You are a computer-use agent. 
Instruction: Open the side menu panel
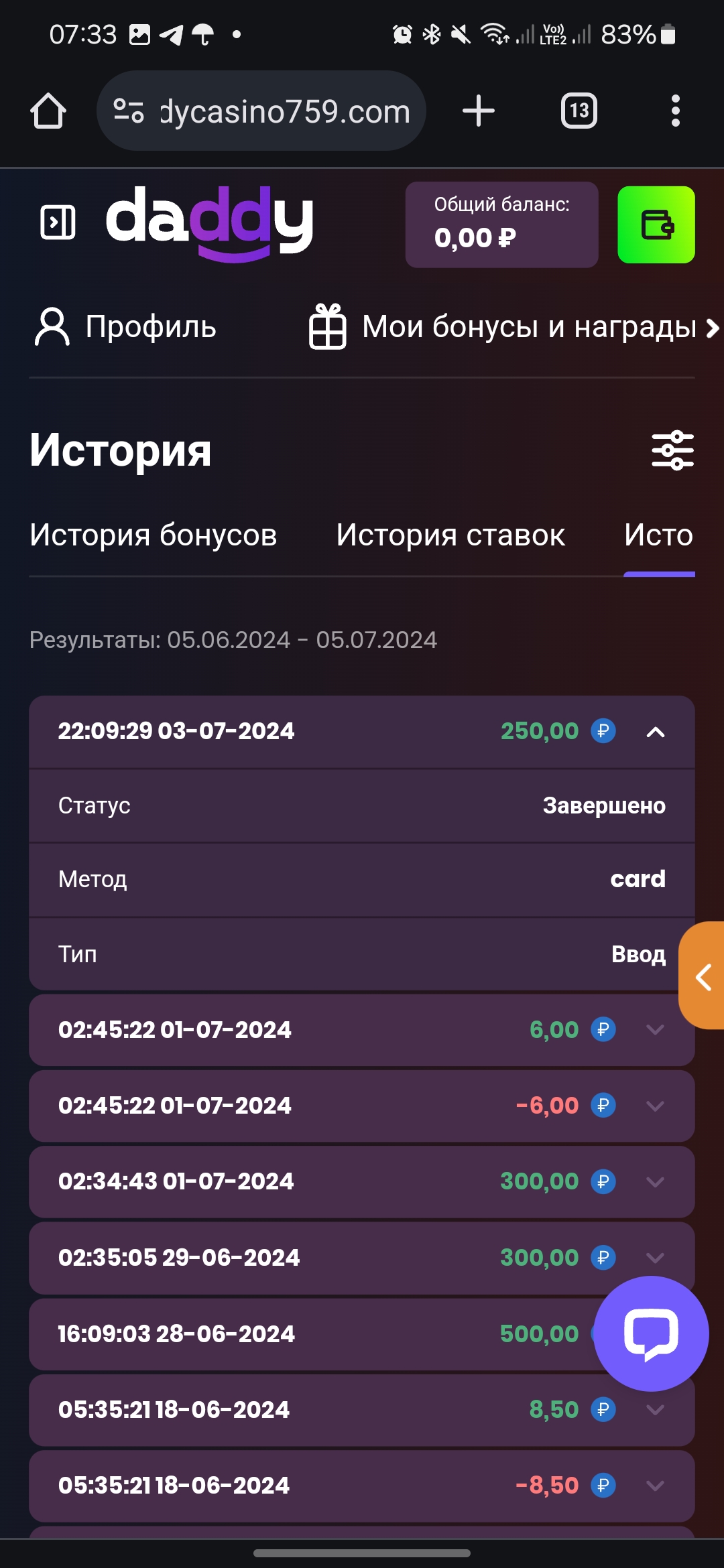[58, 222]
